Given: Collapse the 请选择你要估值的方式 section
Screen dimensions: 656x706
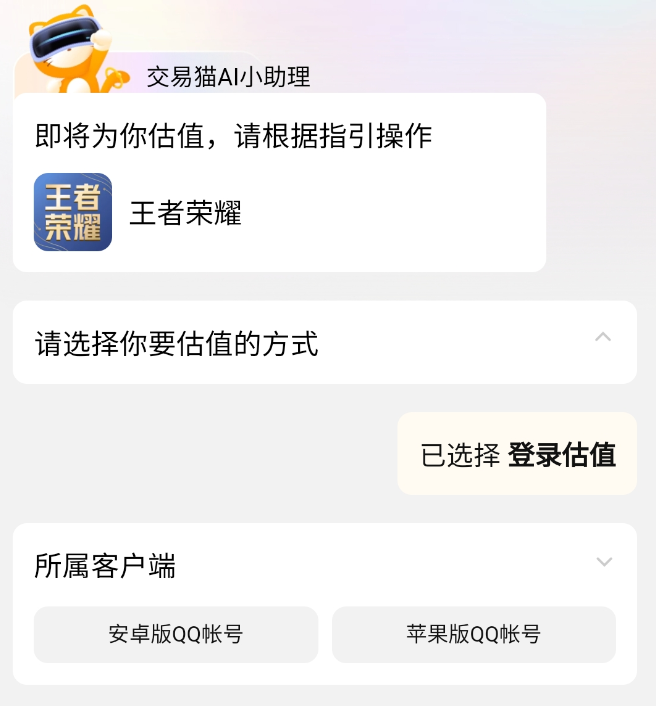Looking at the screenshot, I should pyautogui.click(x=603, y=338).
